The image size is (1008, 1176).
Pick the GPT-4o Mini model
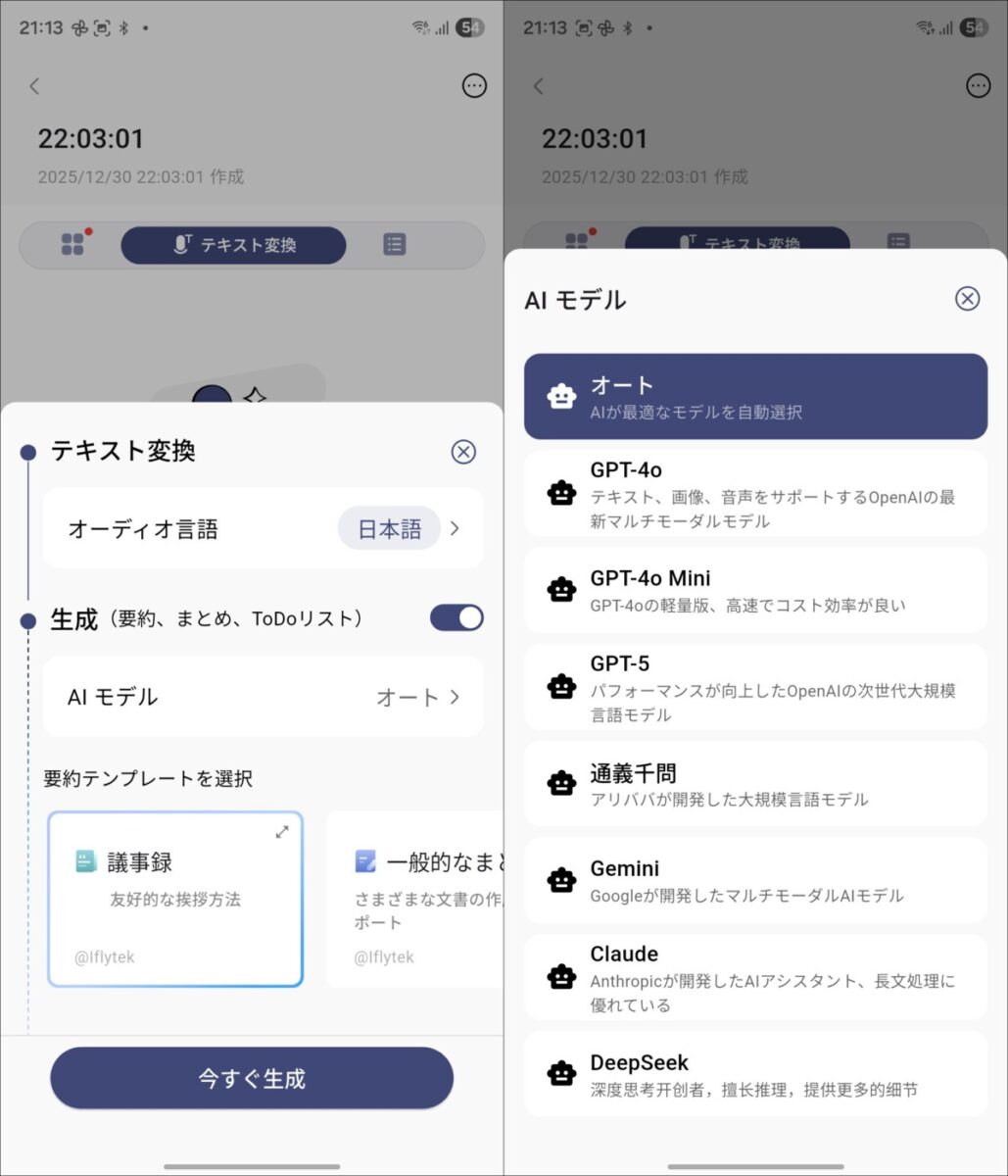coord(755,590)
